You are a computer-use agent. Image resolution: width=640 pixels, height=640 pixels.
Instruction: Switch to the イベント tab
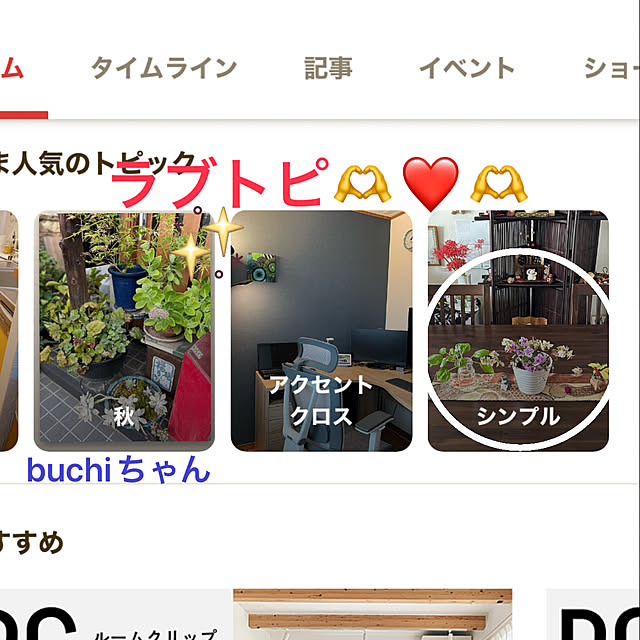(x=466, y=68)
